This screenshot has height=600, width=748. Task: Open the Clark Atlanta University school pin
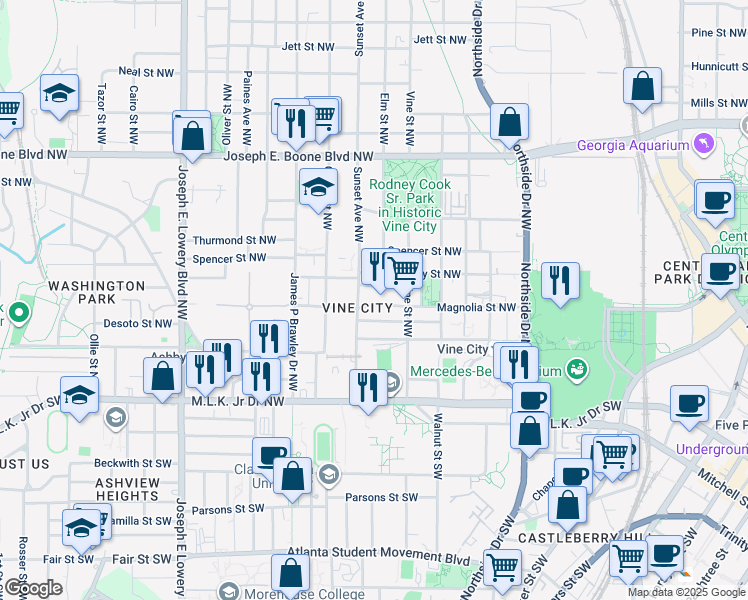pos(329,475)
